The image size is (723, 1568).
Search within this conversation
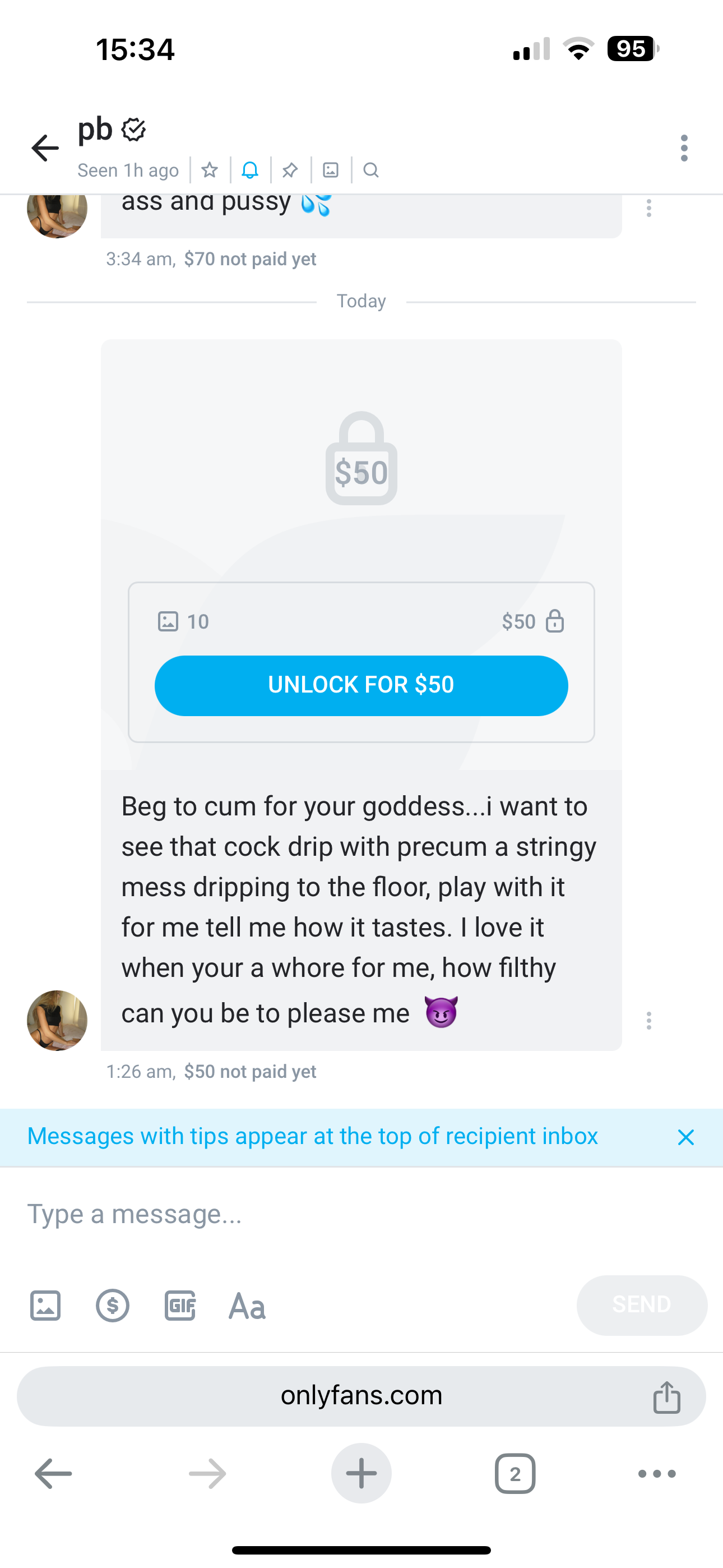click(x=370, y=170)
